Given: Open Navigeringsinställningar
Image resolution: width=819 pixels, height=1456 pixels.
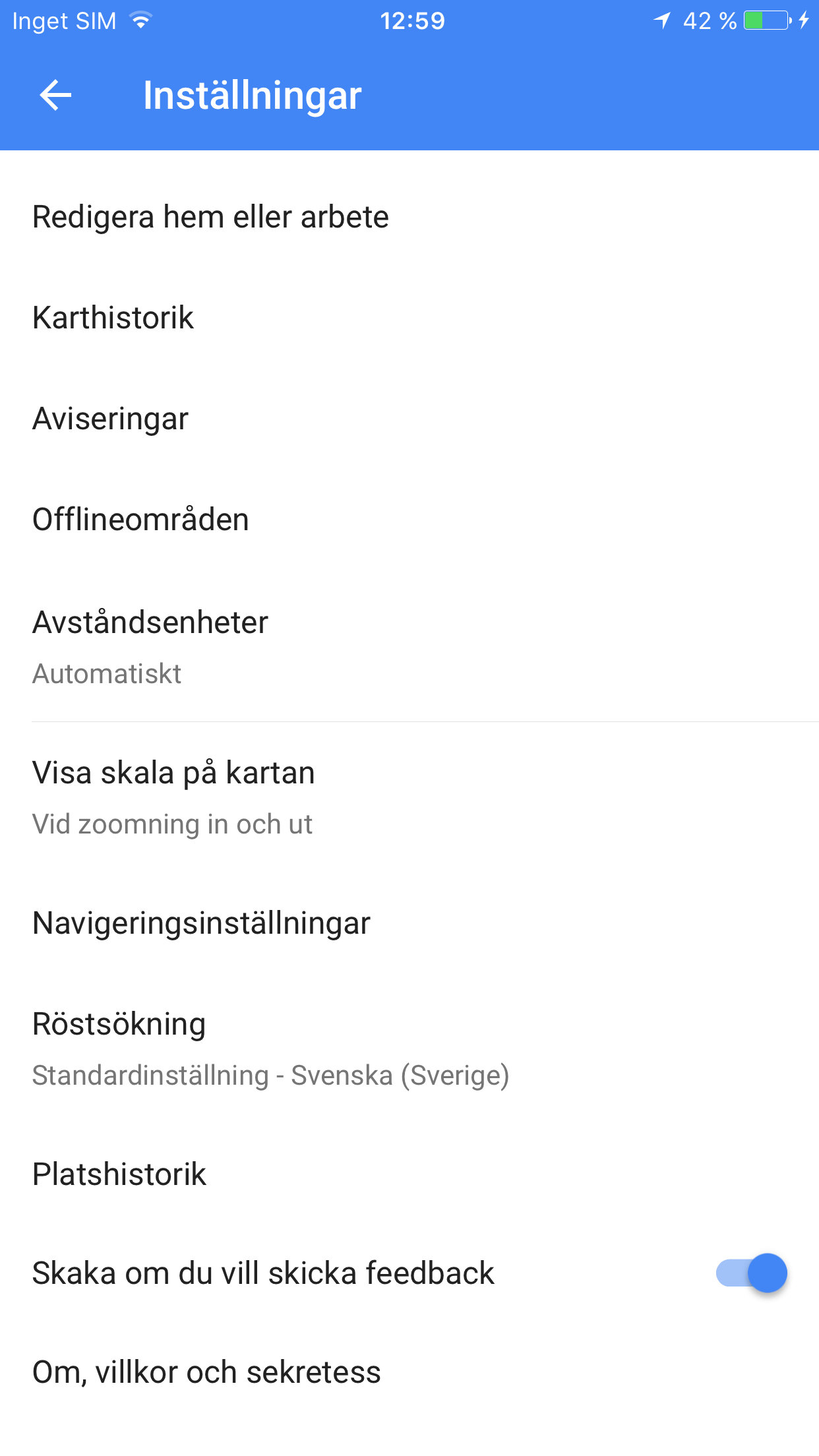Looking at the screenshot, I should coord(201,923).
